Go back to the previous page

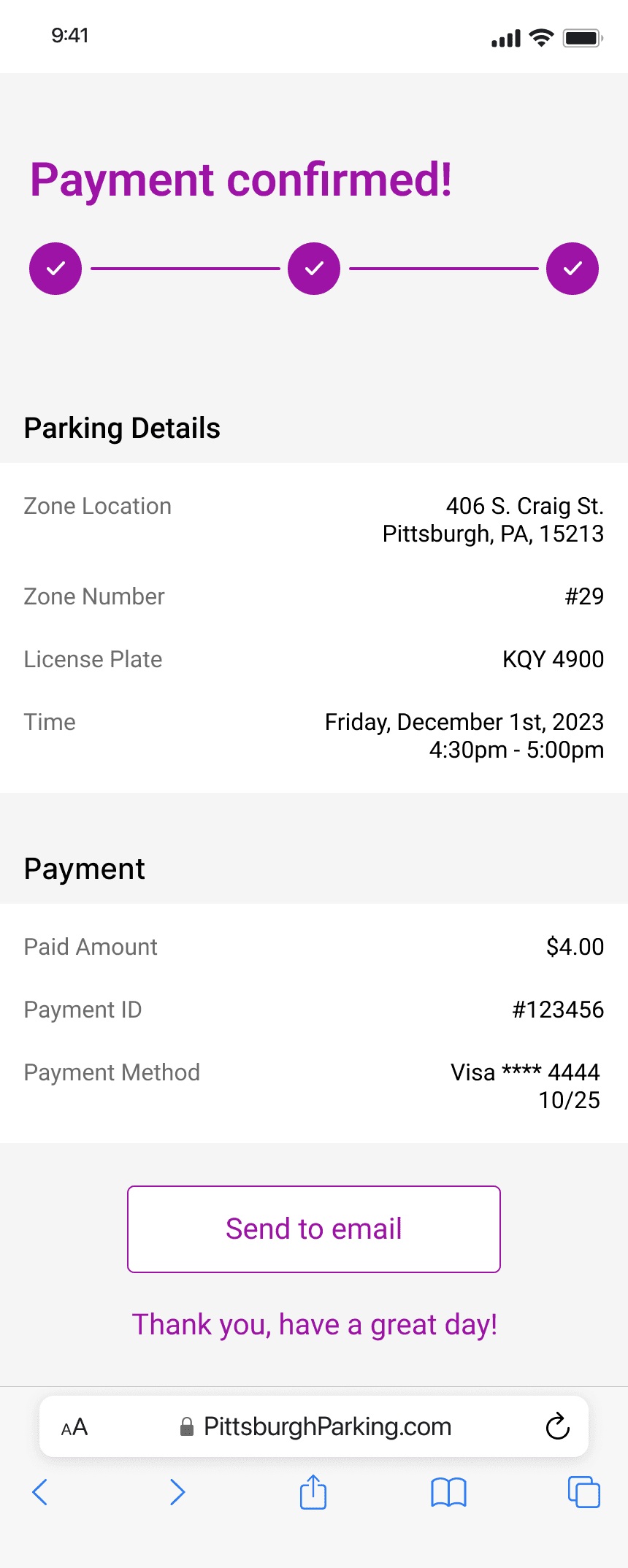[40, 1492]
